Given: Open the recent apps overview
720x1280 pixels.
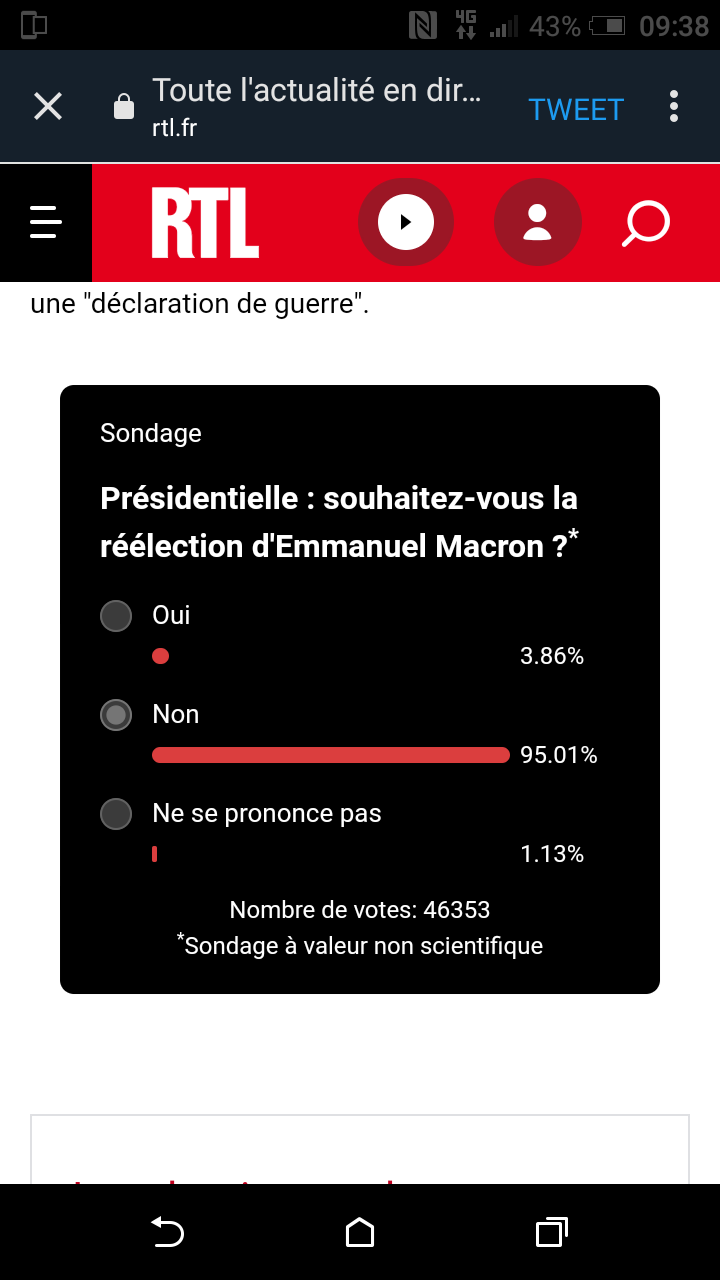Looking at the screenshot, I should (x=552, y=1232).
